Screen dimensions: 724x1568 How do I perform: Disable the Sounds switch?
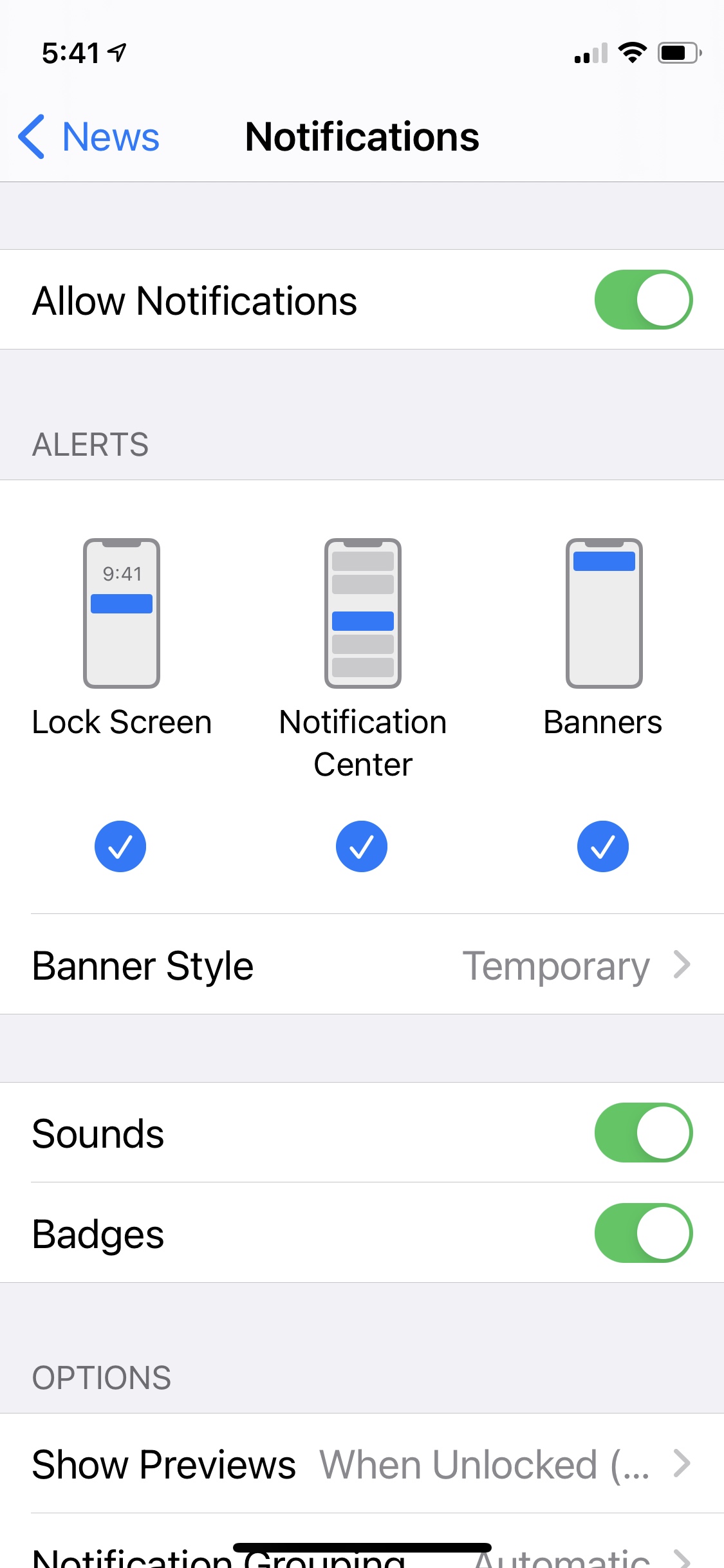coord(643,1133)
